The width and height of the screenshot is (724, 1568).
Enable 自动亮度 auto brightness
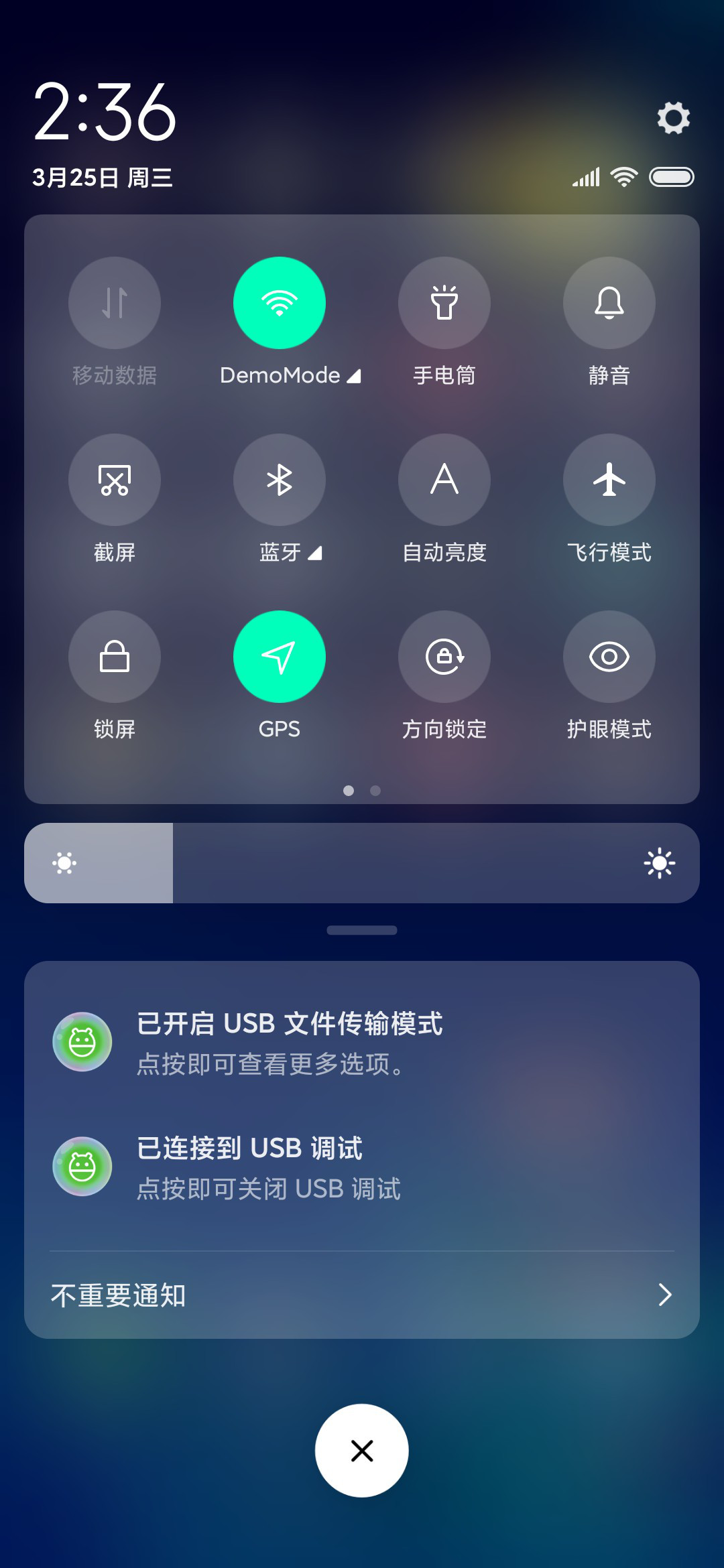444,480
